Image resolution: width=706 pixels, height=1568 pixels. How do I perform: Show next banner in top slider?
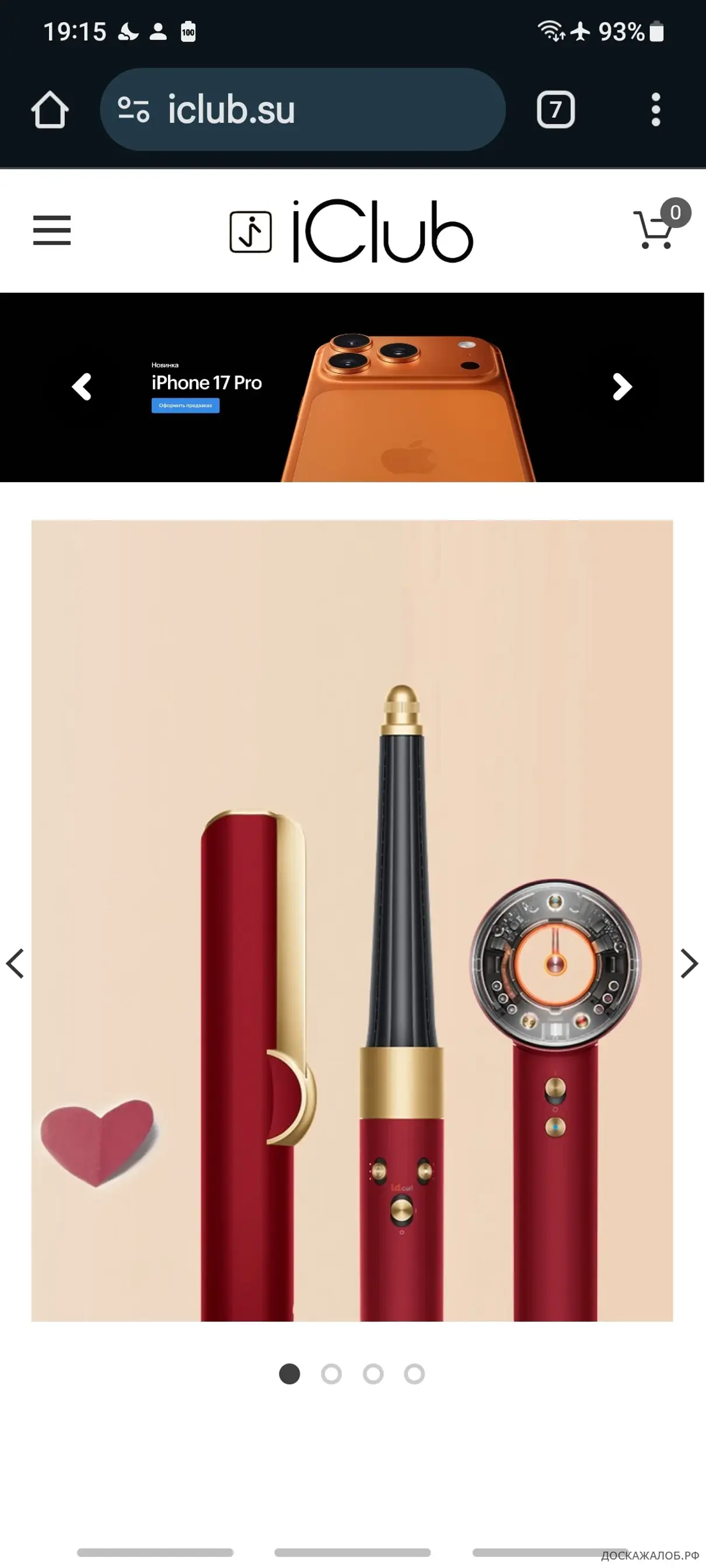[x=622, y=387]
